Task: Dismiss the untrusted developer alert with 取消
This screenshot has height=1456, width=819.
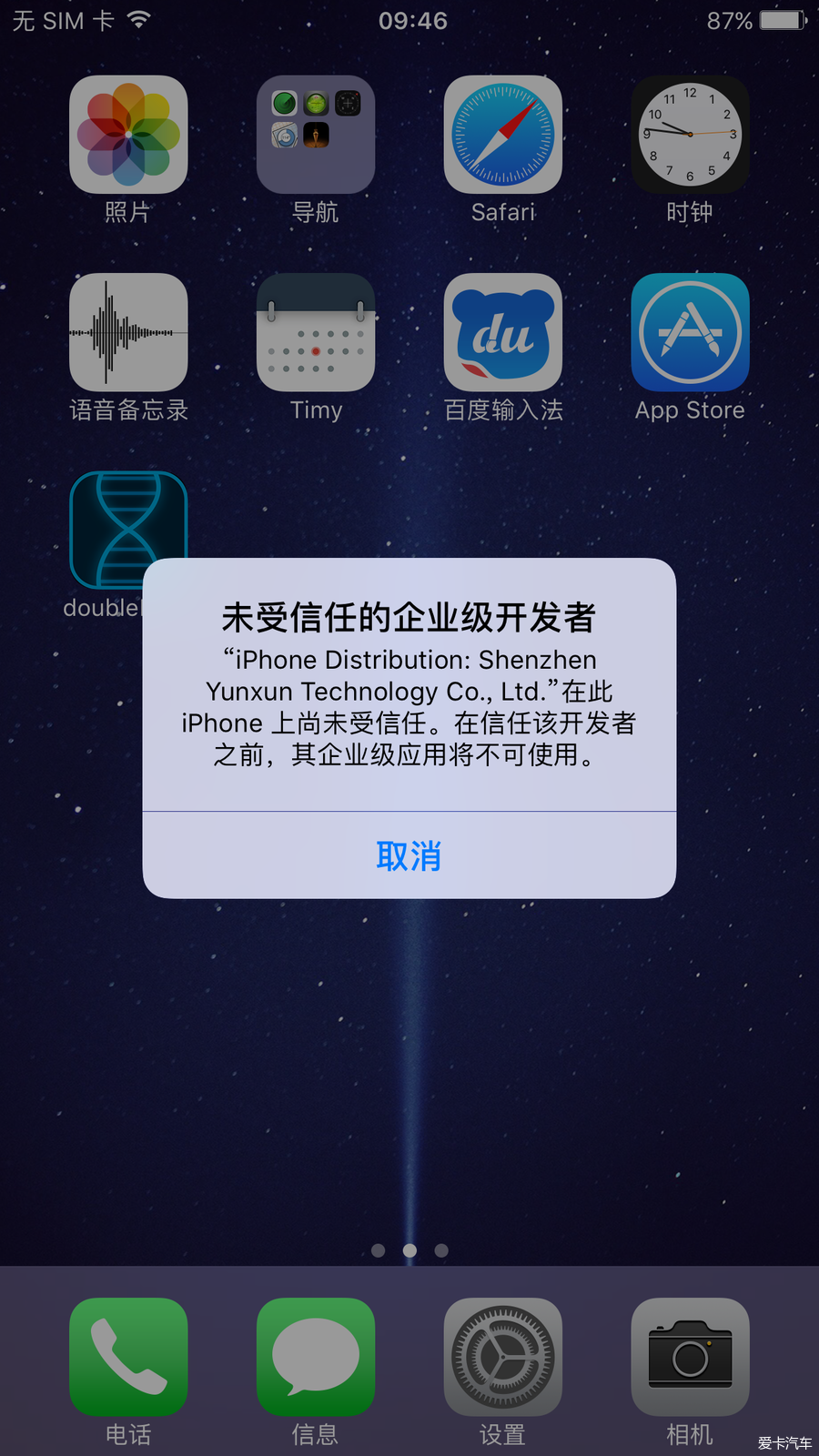Action: point(409,855)
